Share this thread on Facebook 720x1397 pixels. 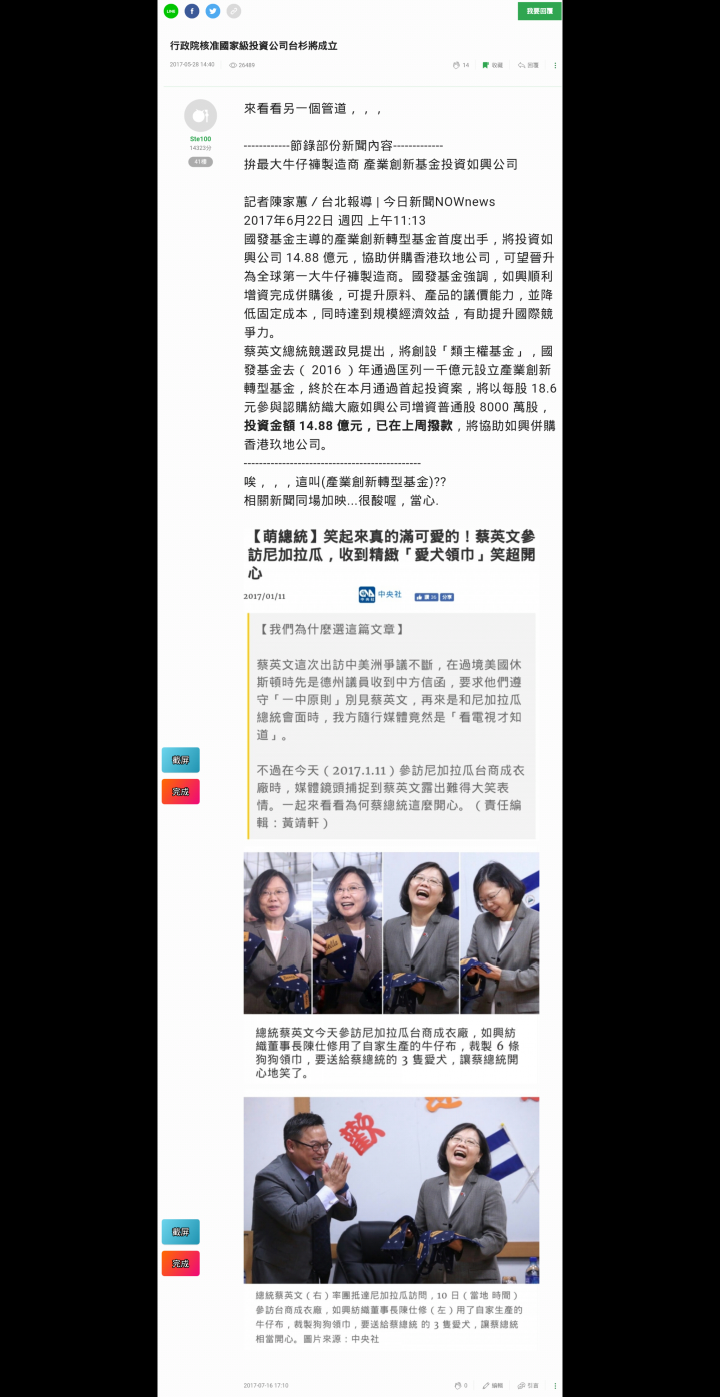pyautogui.click(x=192, y=11)
